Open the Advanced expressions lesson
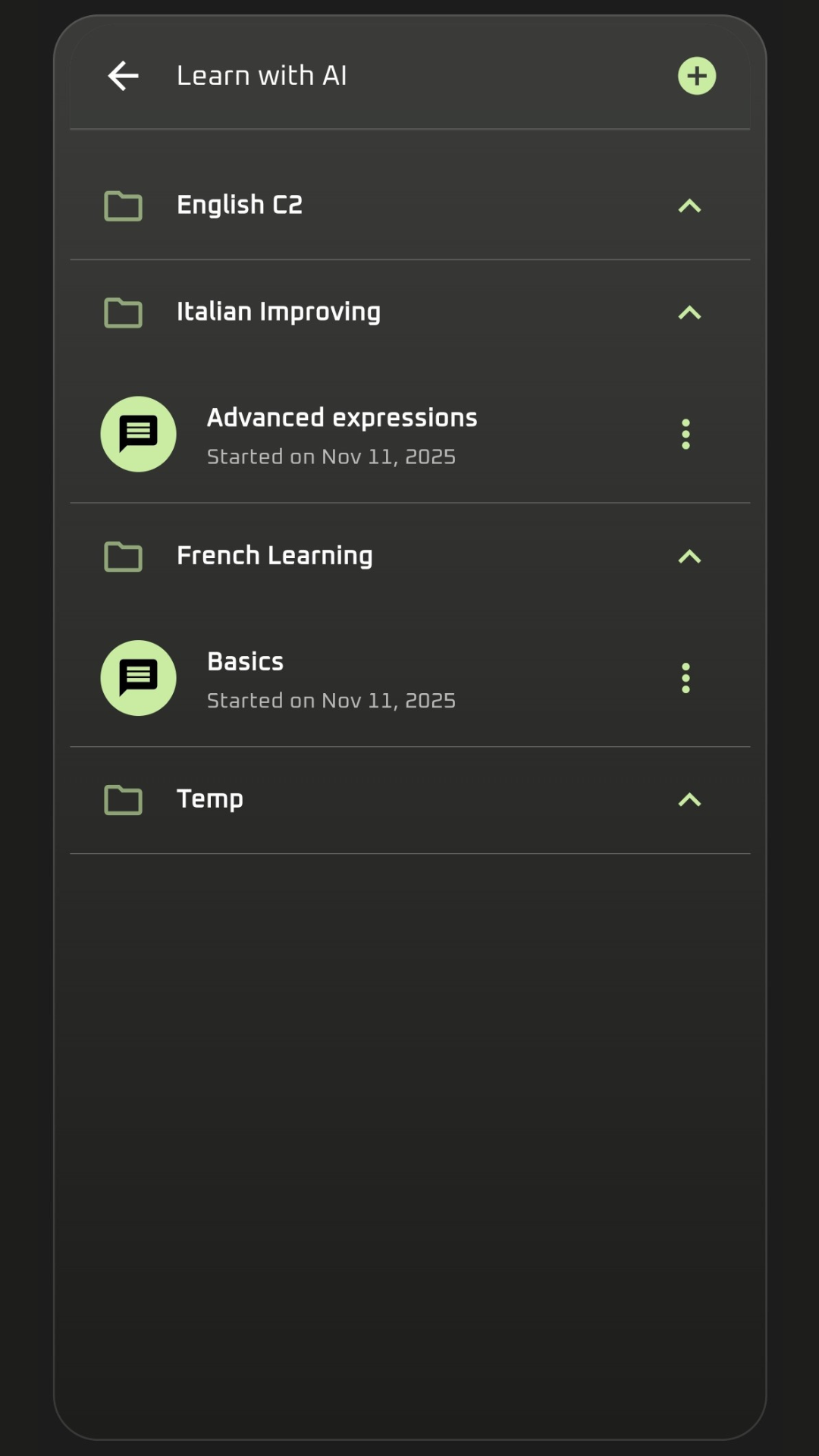819x1456 pixels. point(342,417)
